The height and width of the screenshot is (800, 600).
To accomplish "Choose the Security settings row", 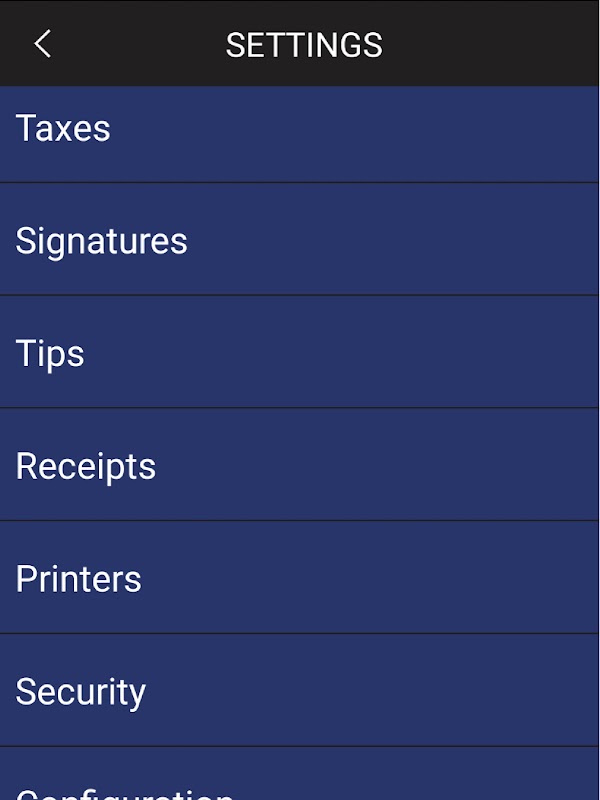I will point(300,691).
